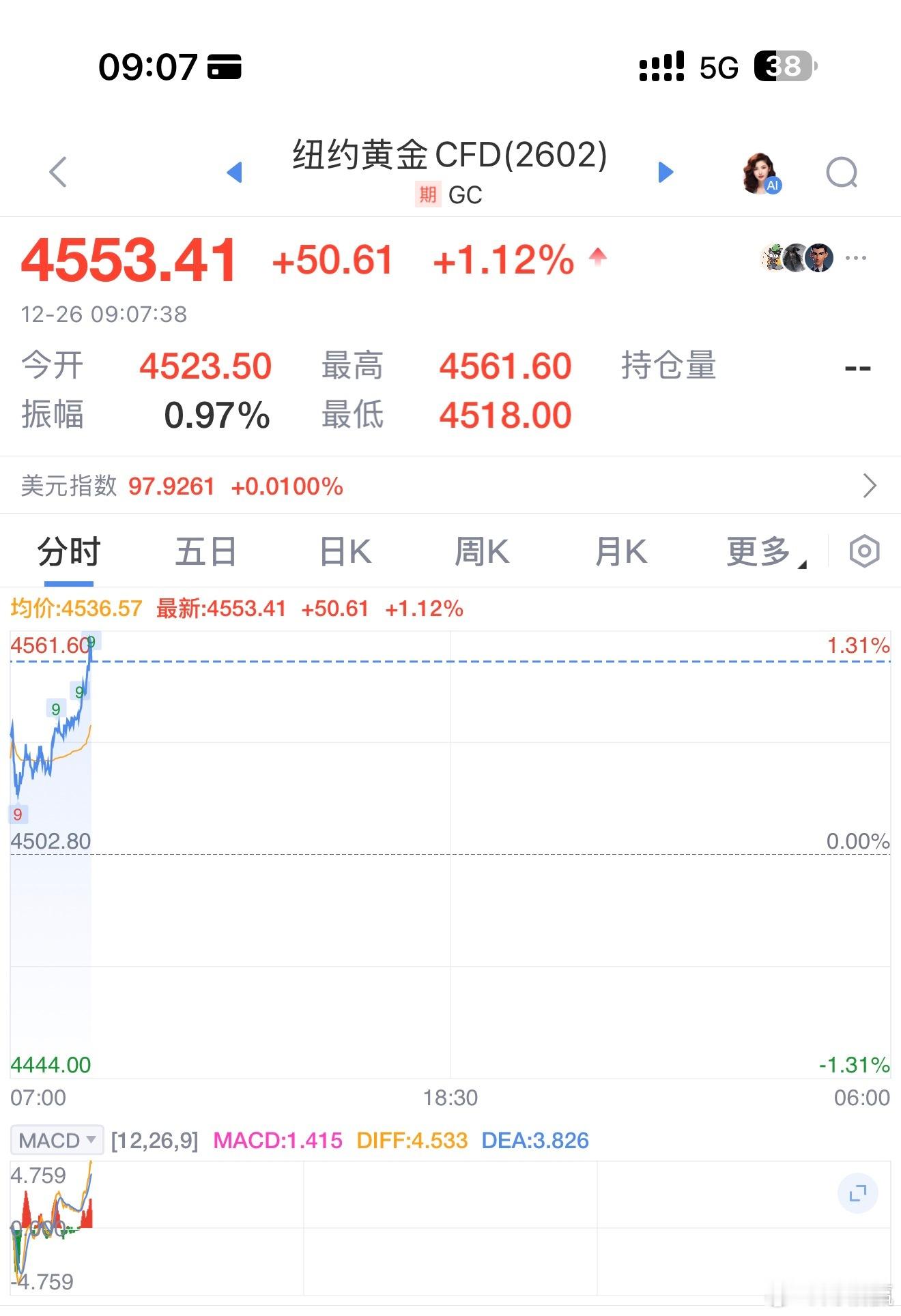Tap the group of user avatars beside the price
The image size is (901, 1316).
click(795, 258)
